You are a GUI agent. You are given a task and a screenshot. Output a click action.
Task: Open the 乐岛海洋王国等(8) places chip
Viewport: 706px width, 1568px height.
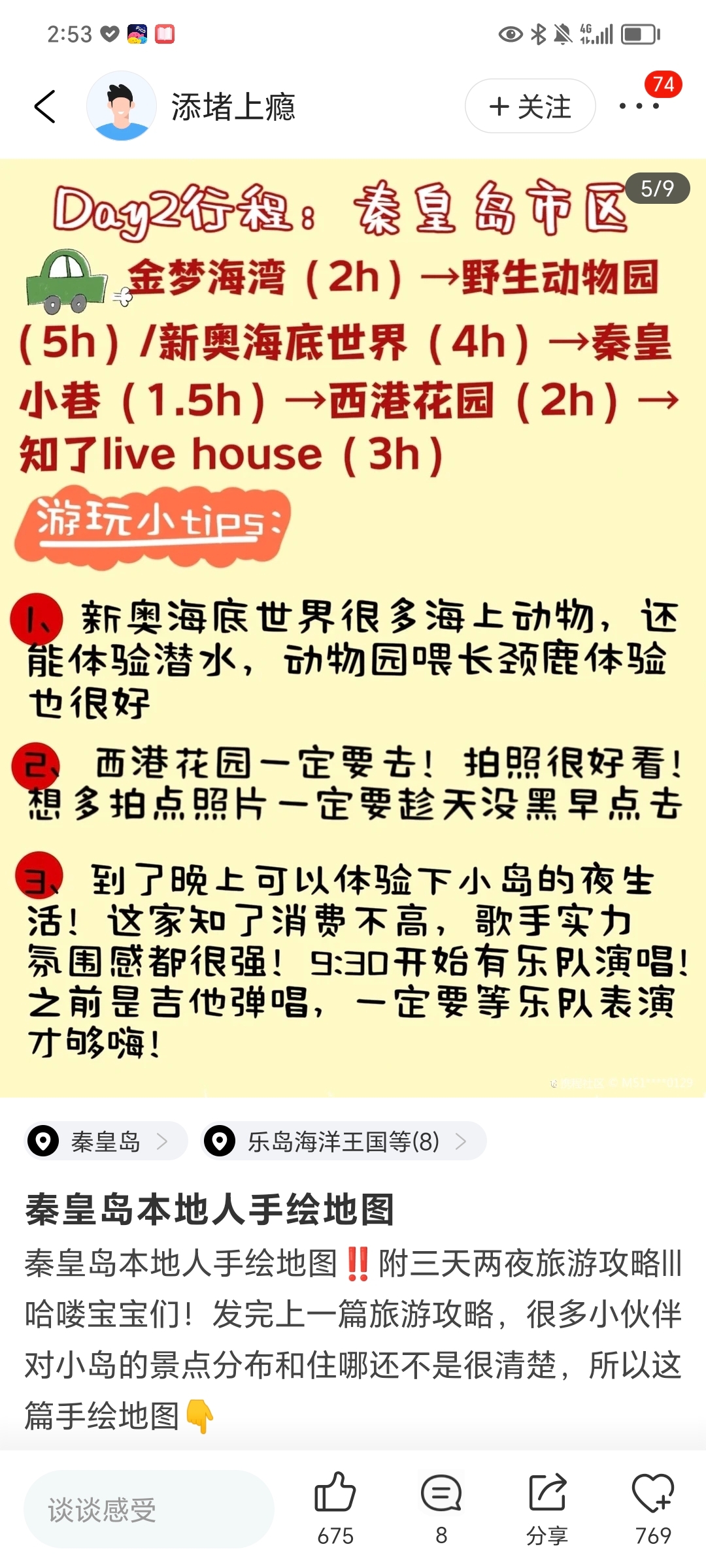344,1141
